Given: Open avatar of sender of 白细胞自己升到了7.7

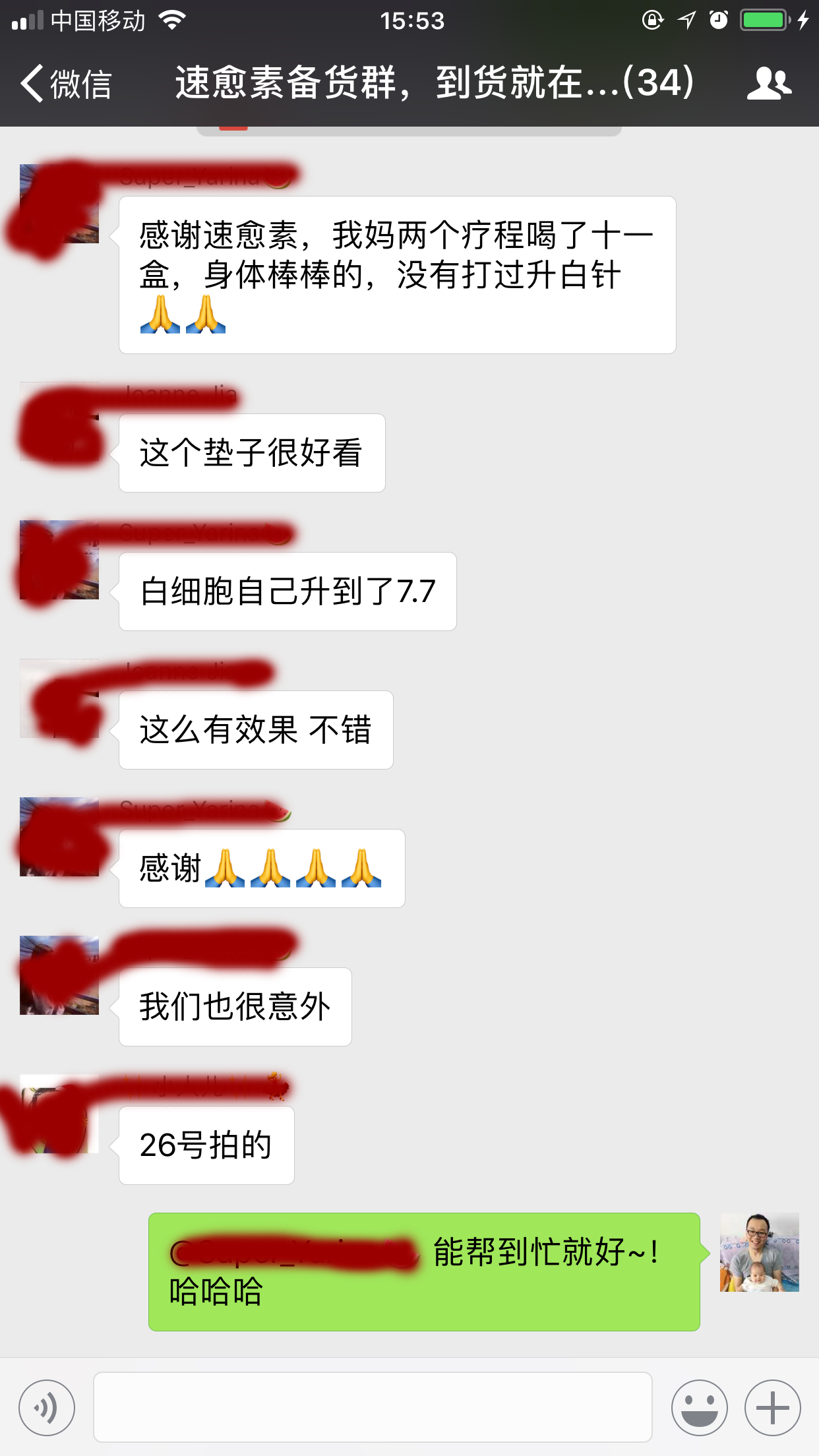Looking at the screenshot, I should (x=59, y=560).
